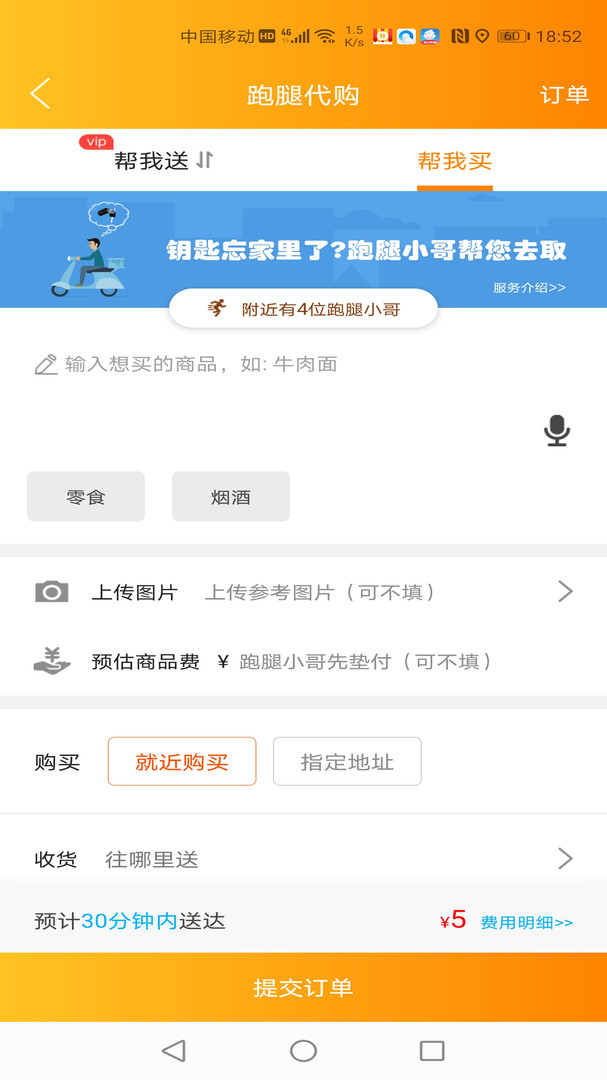The width and height of the screenshot is (607, 1080).
Task: Open 订单 orders page
Action: [x=564, y=95]
